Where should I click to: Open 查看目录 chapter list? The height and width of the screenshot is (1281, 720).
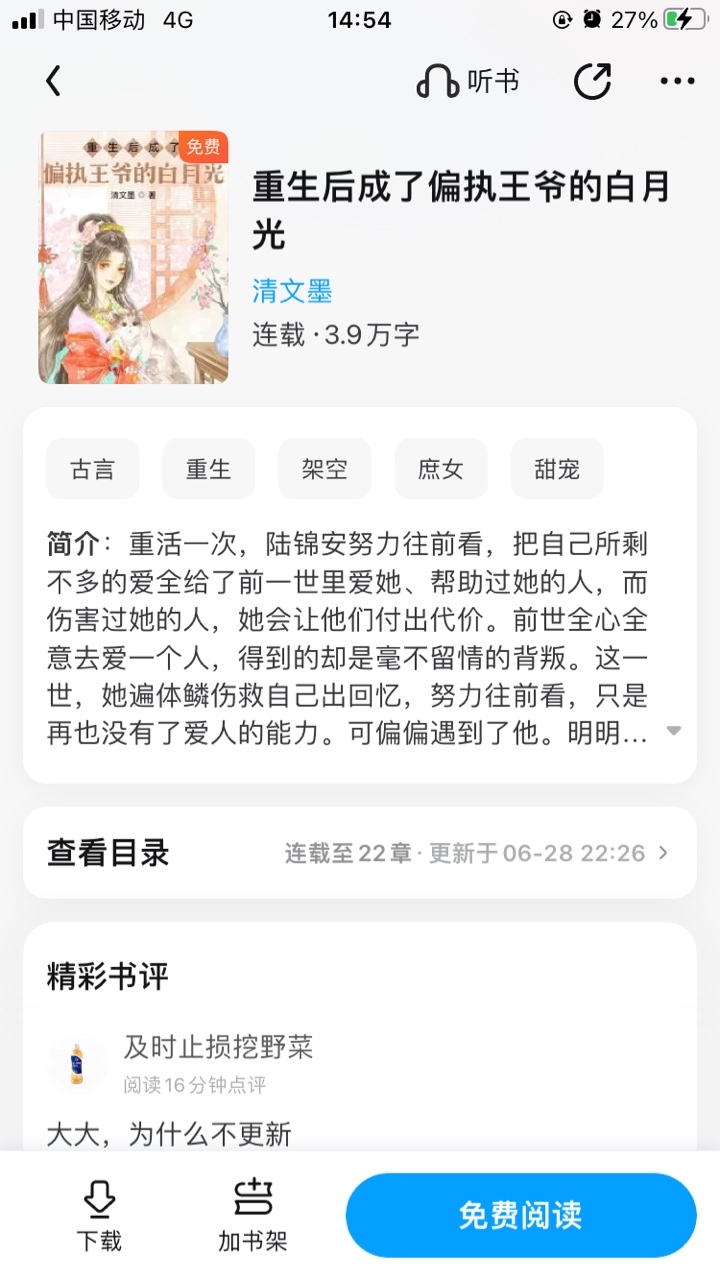[x=360, y=853]
